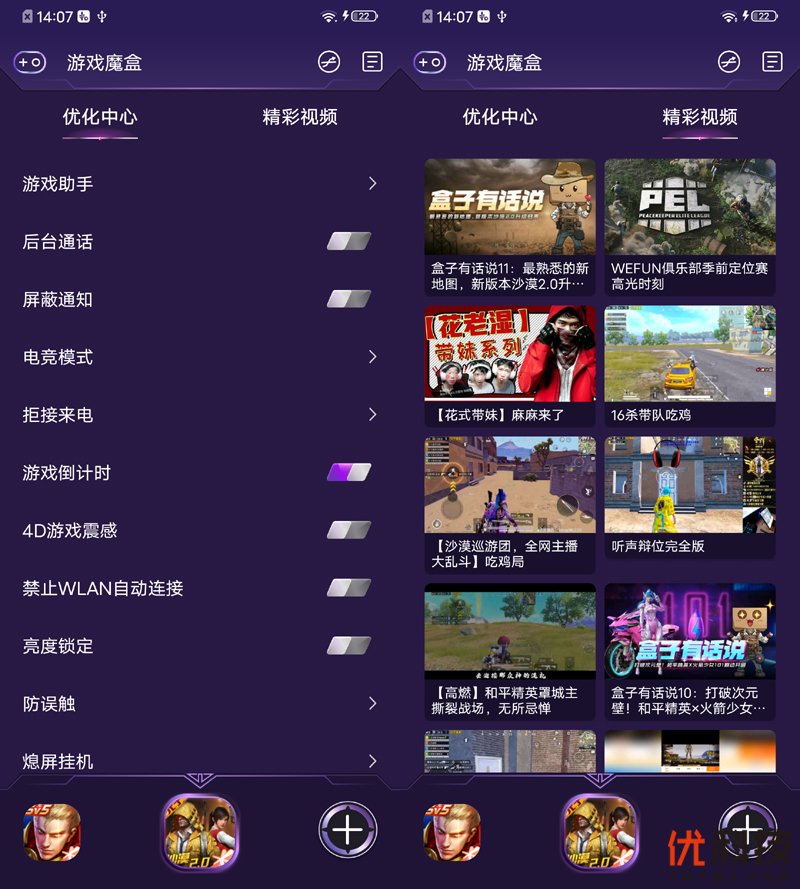The height and width of the screenshot is (889, 800).
Task: Open the 游戏助手 settings row
Action: point(200,184)
